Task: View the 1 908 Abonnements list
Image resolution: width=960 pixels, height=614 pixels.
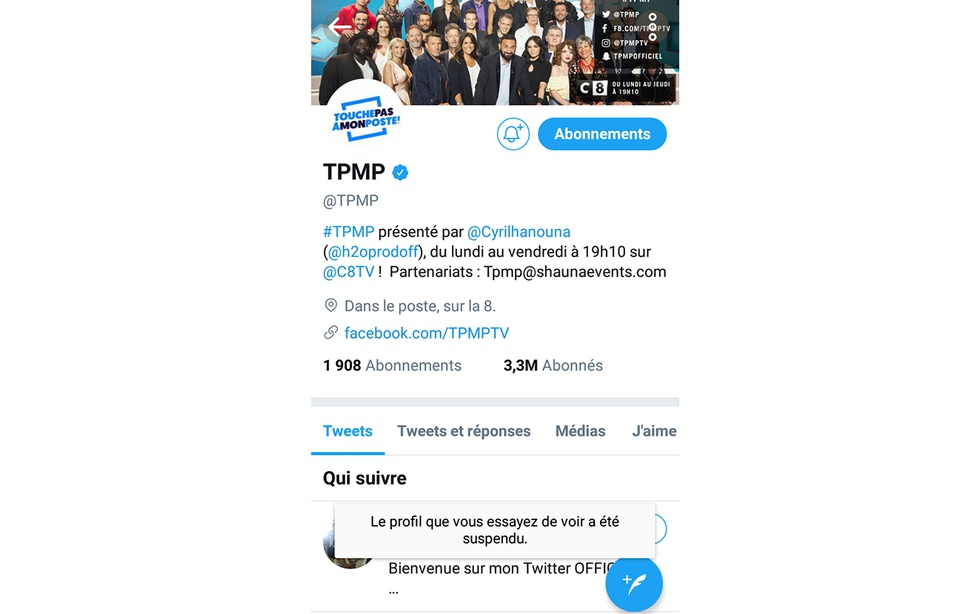Action: [392, 366]
